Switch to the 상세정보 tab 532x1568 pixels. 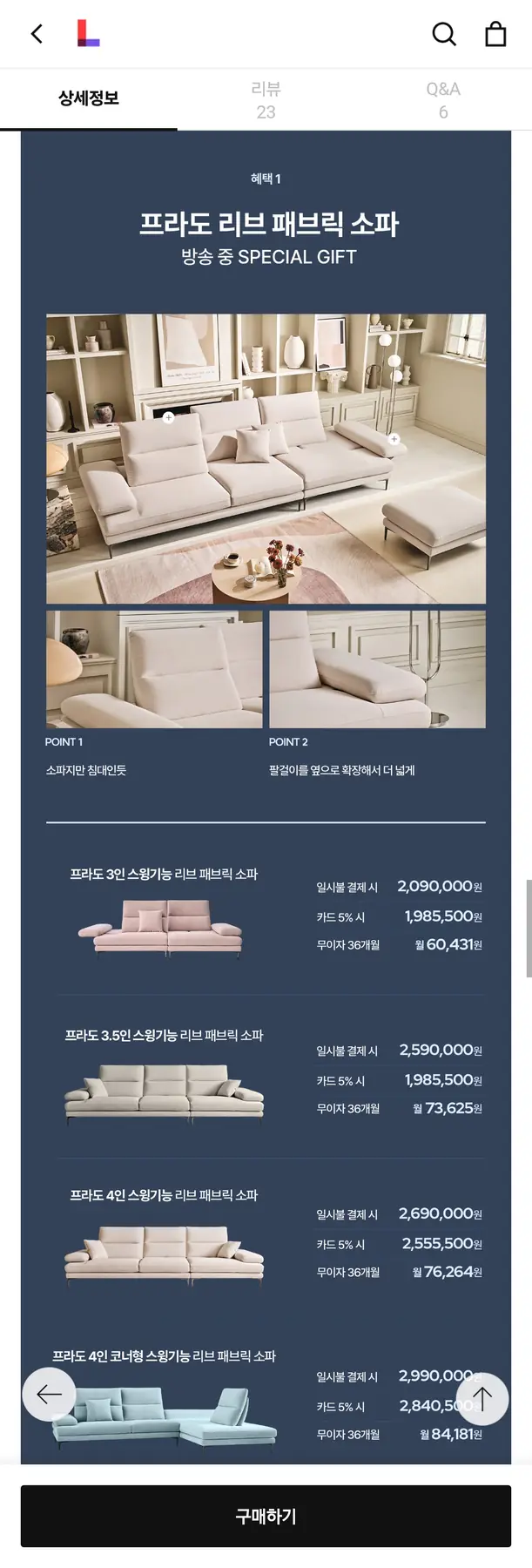click(88, 98)
